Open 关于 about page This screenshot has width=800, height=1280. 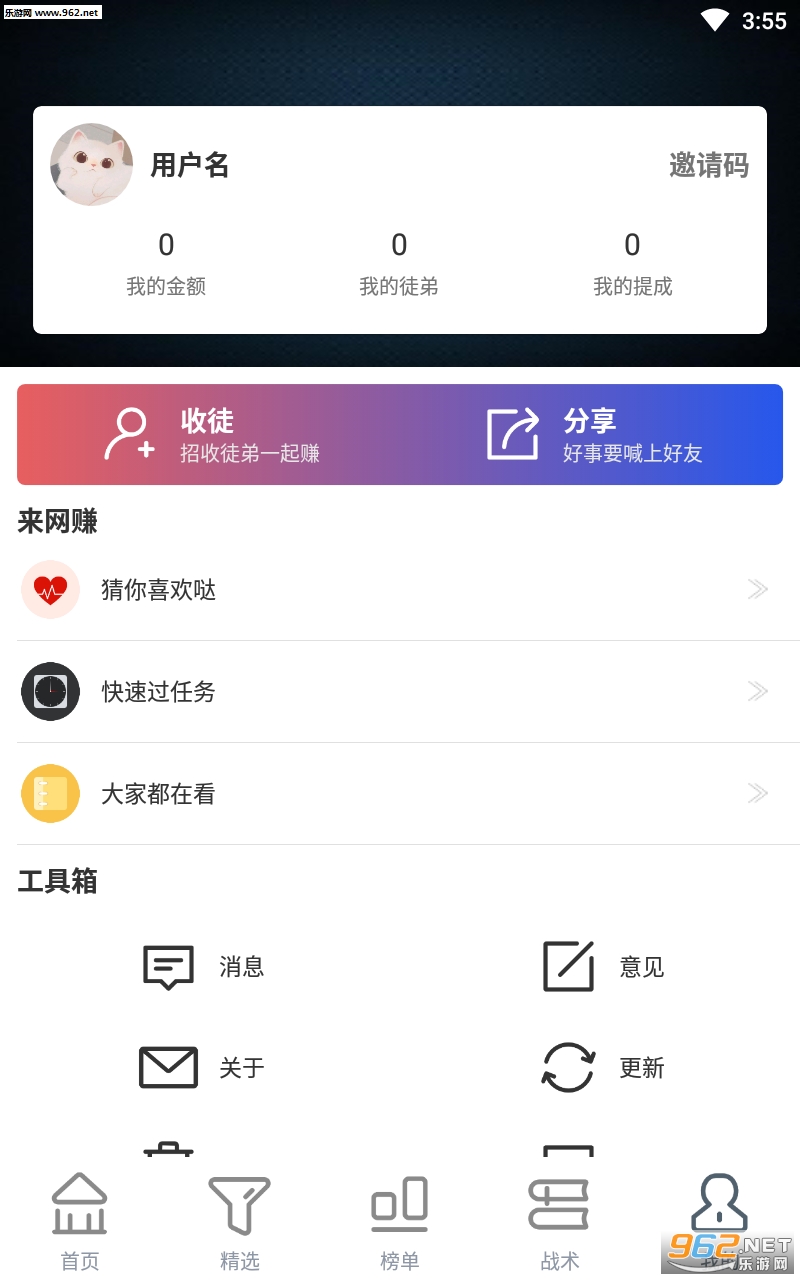pos(202,1068)
